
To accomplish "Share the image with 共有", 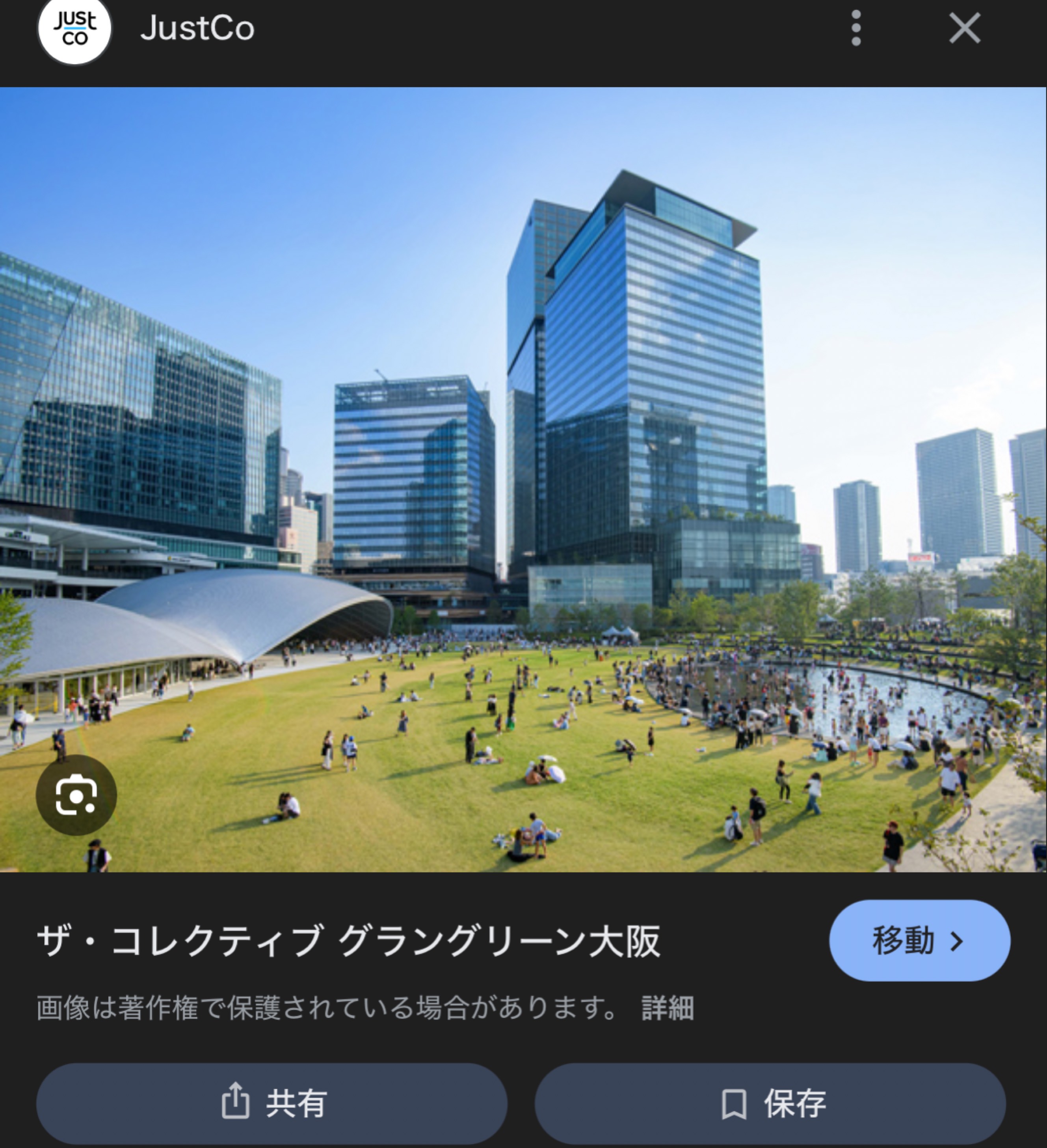I will pos(272,1103).
